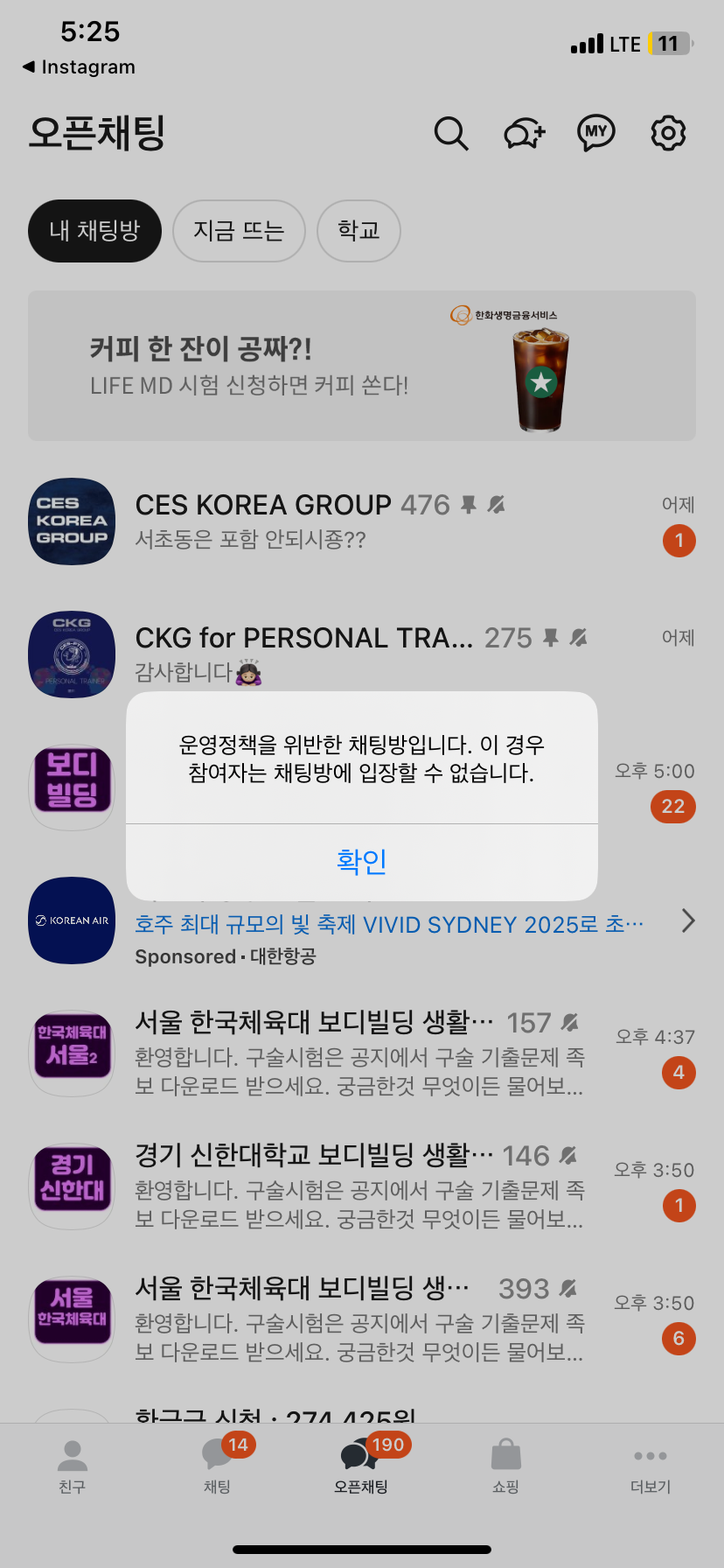Go to the 채팅 tab

(x=217, y=1466)
